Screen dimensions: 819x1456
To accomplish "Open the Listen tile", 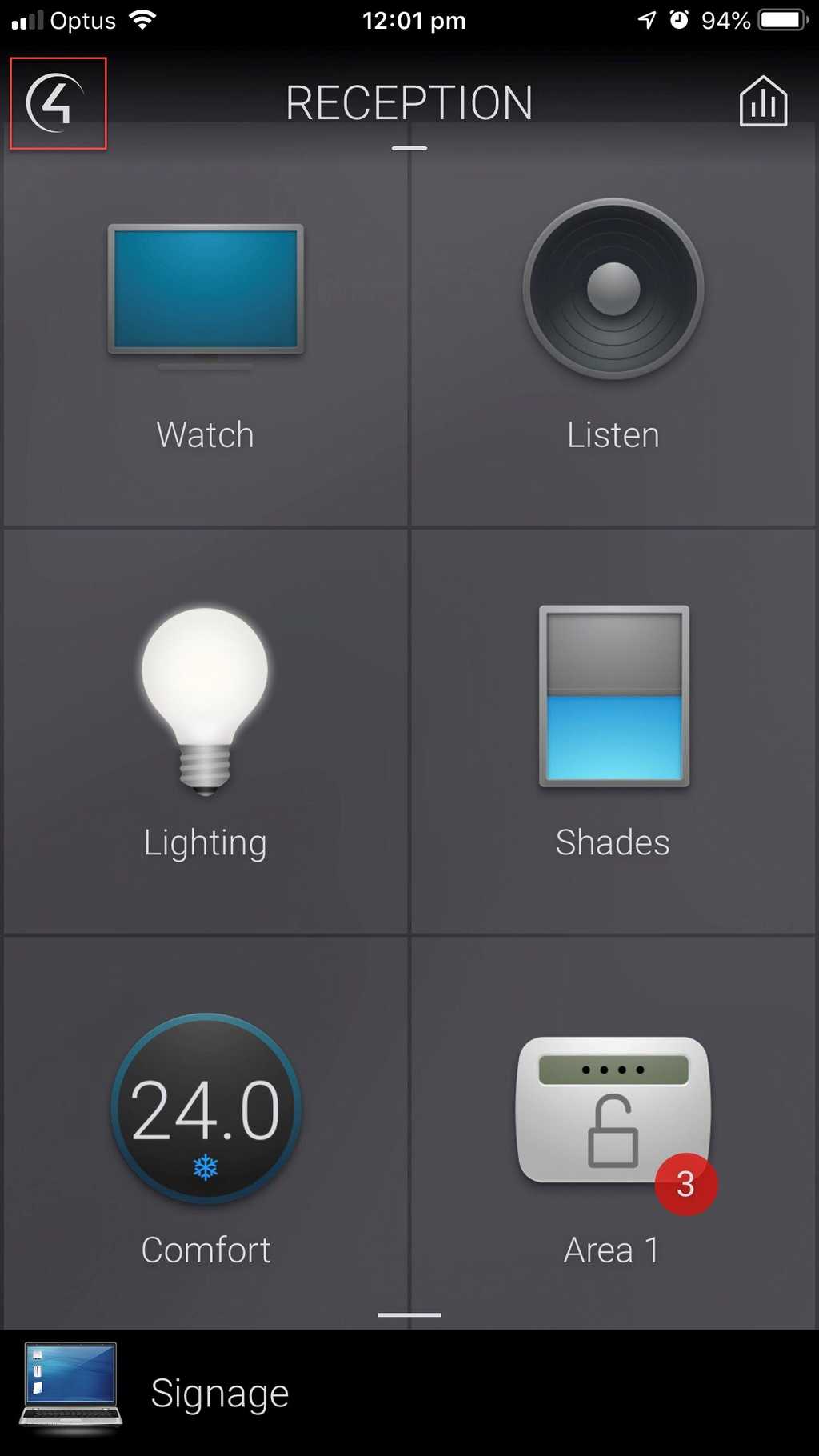I will coord(613,328).
